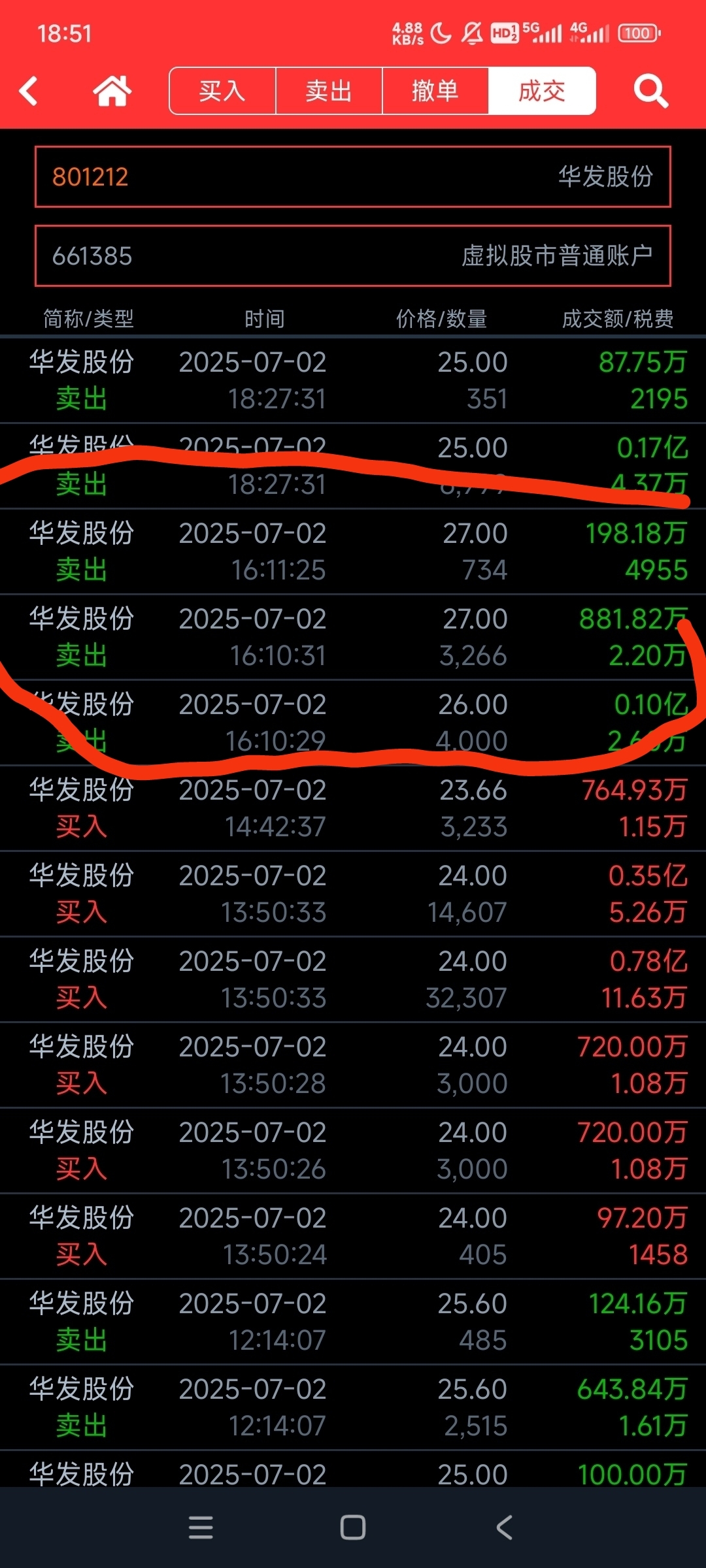Select the 成交 tab
This screenshot has height=1568, width=706.
tap(542, 91)
